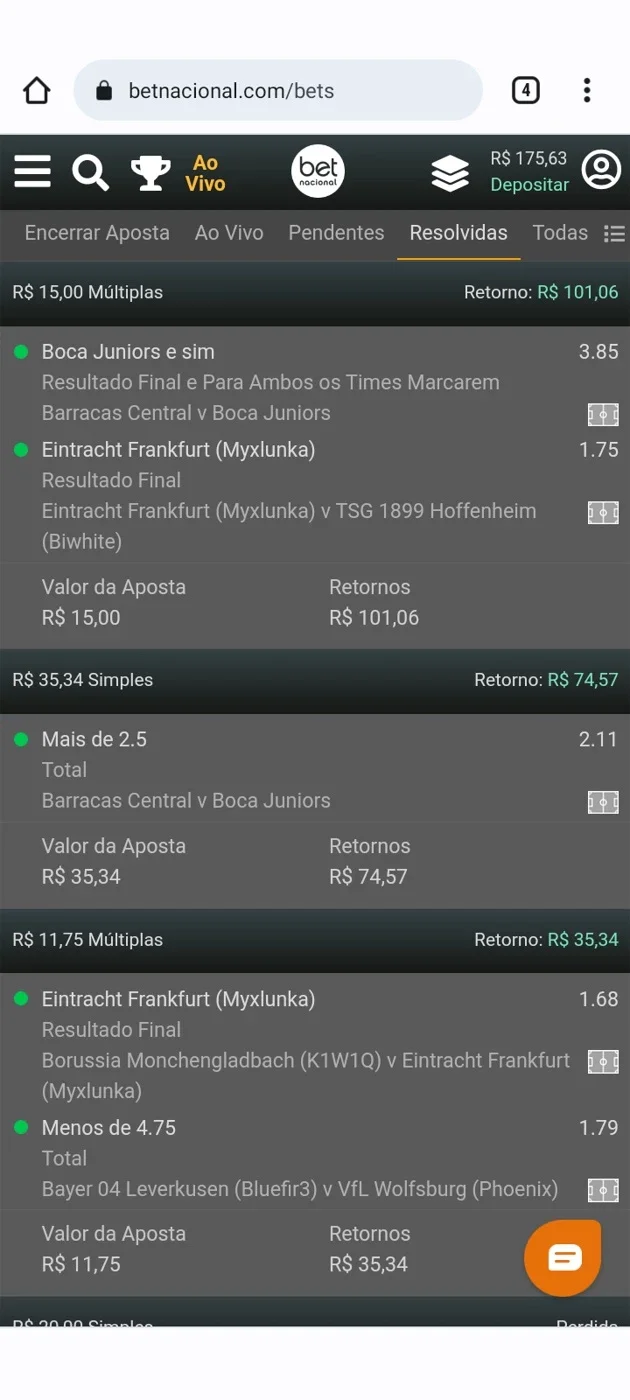Open the list view icon beside Todas
The height and width of the screenshot is (1400, 630).
pyautogui.click(x=614, y=234)
